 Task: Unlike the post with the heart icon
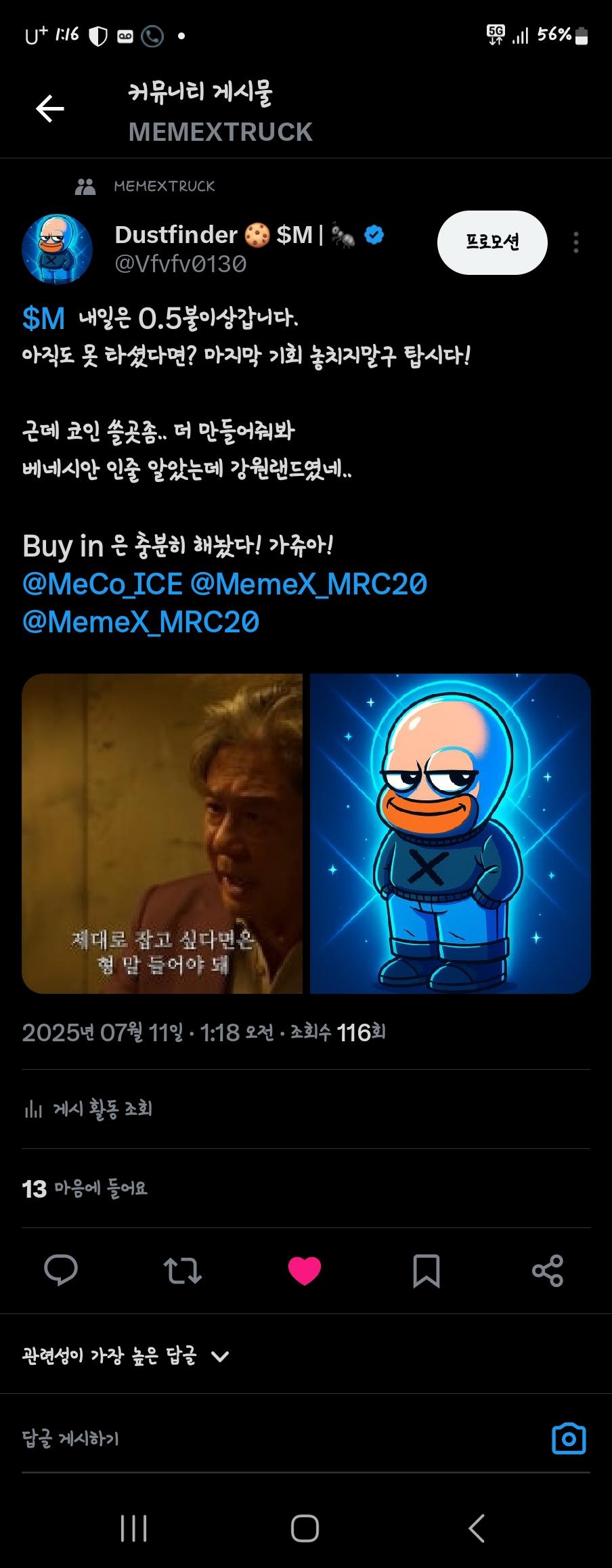coord(305,1270)
